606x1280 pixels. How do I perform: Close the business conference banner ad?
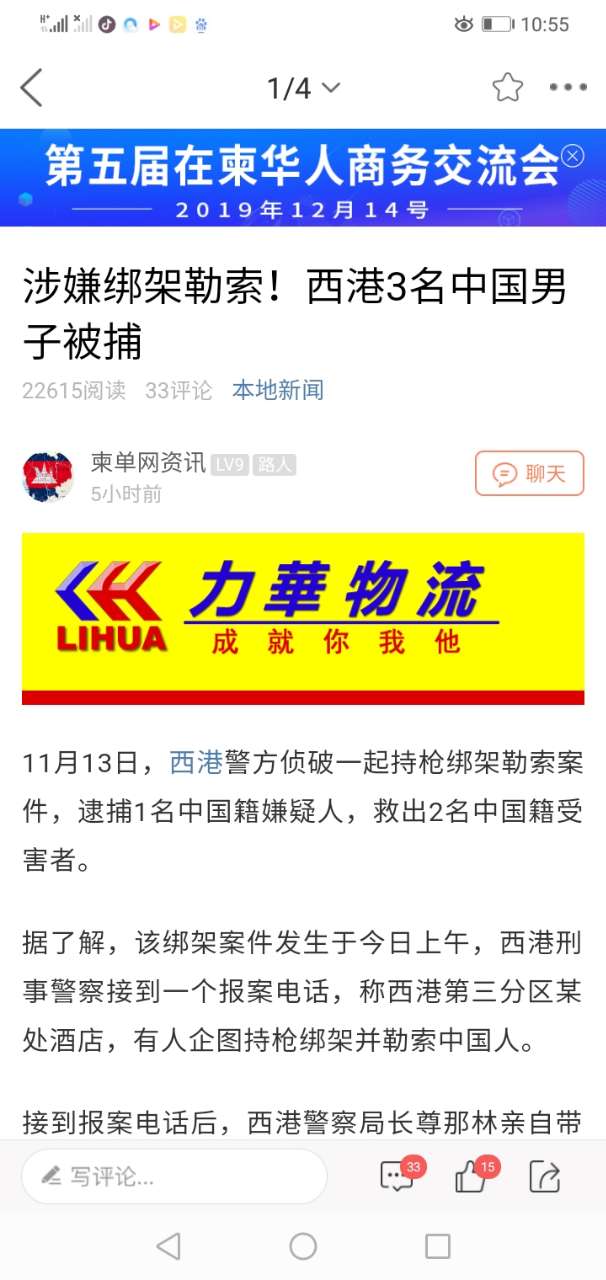click(572, 155)
